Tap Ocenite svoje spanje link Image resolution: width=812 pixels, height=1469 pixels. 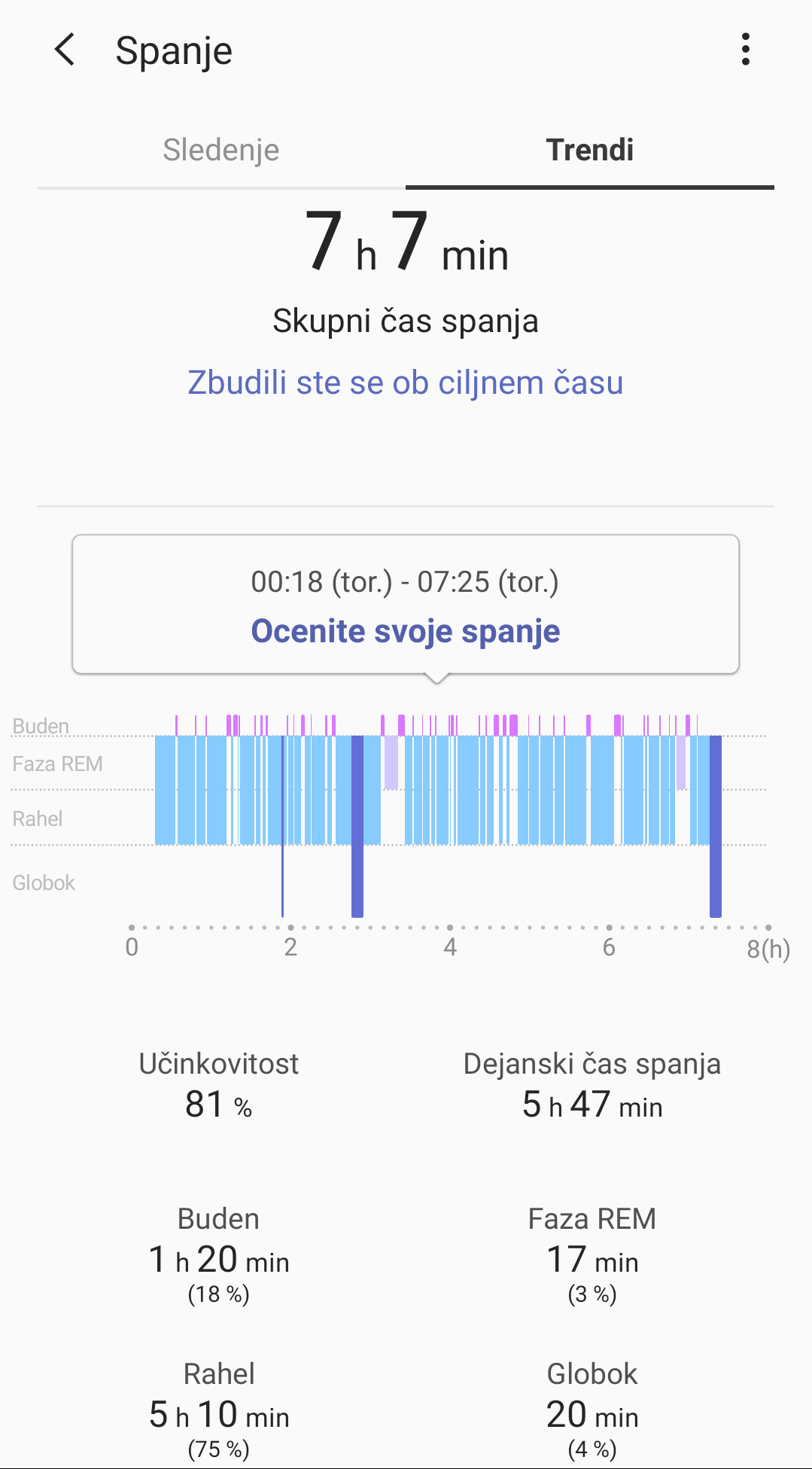click(406, 631)
